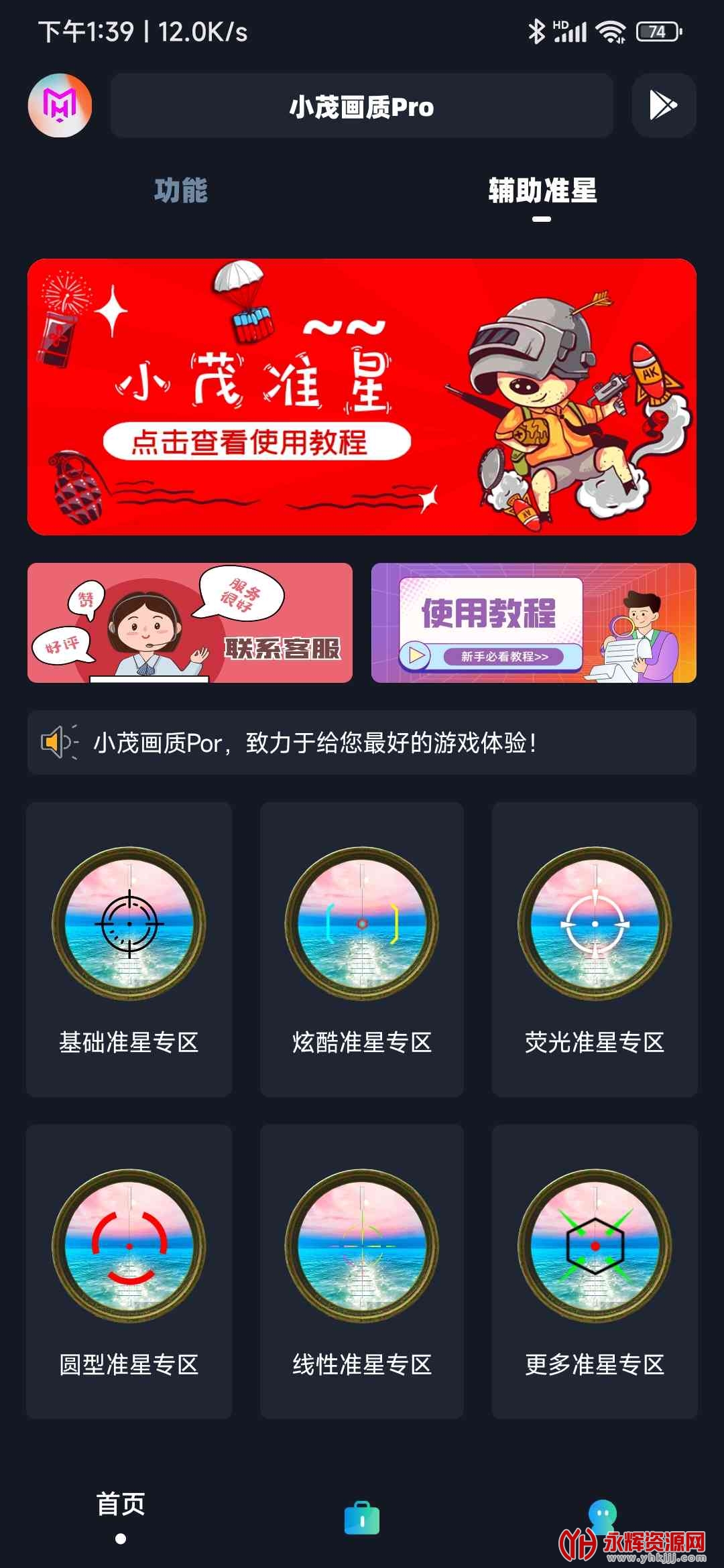
Task: Open 线性准星专区
Action: (362, 1271)
